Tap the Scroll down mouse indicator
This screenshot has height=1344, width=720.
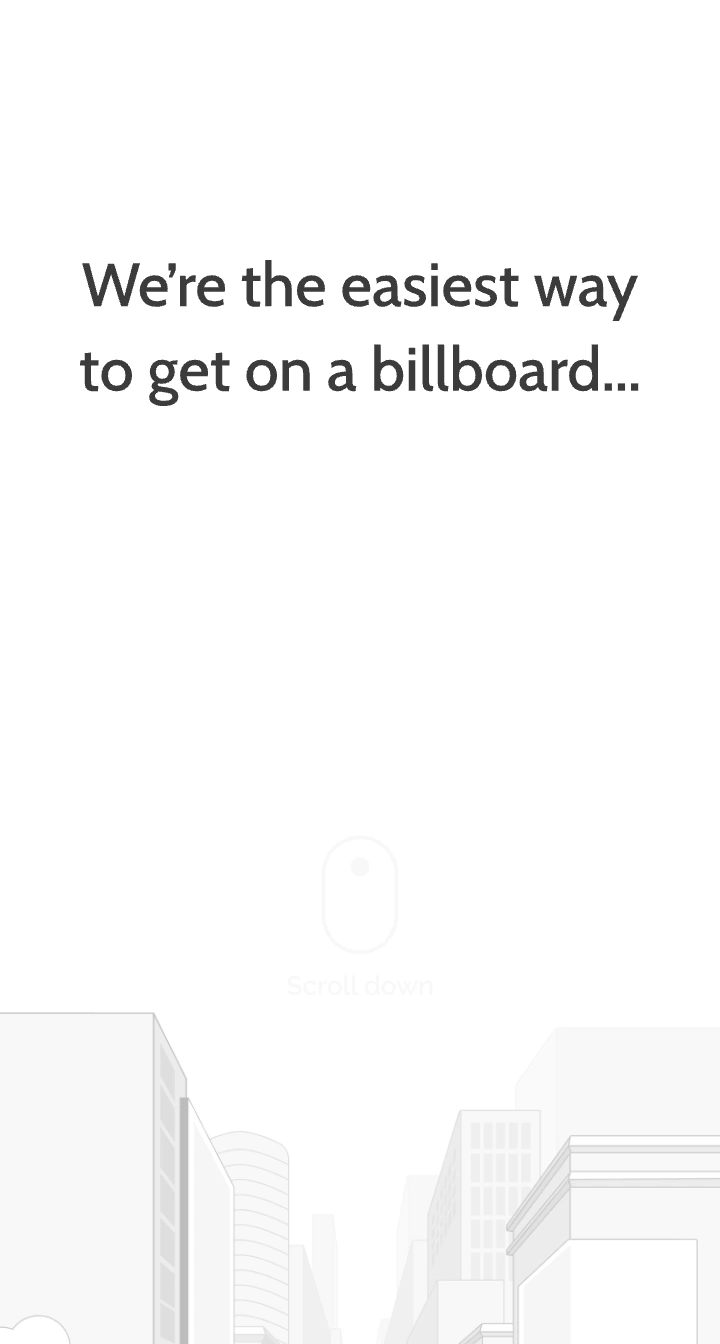360,895
